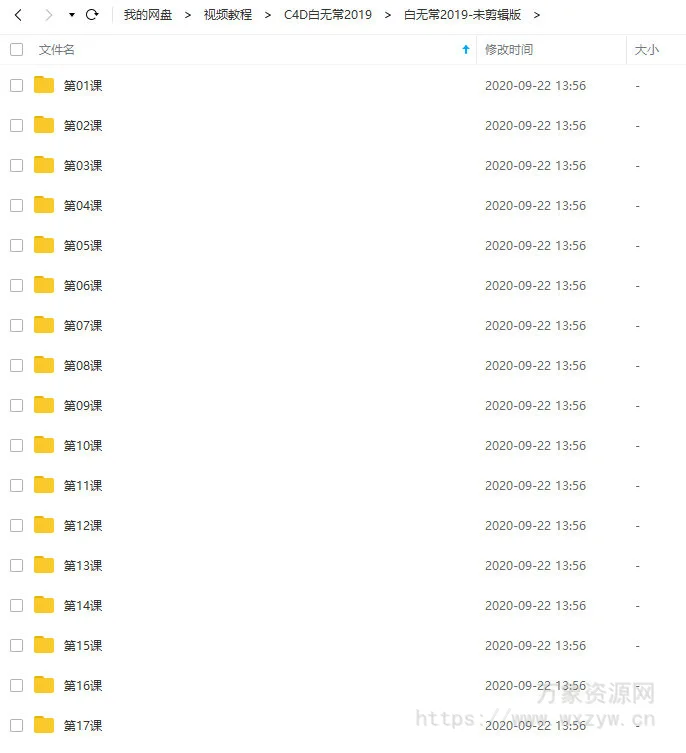Open the C4D白无常2019 breadcrumb
The image size is (686, 753).
(327, 15)
